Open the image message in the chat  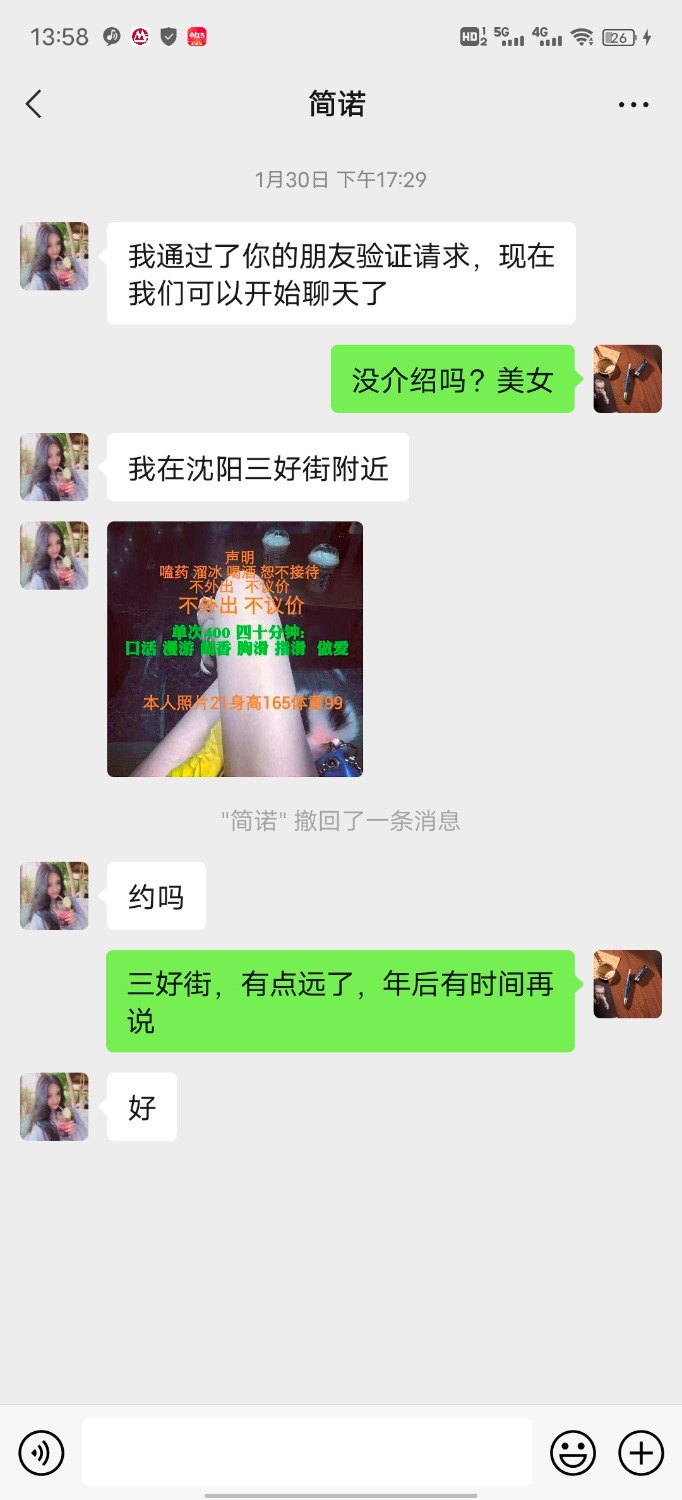[x=235, y=649]
